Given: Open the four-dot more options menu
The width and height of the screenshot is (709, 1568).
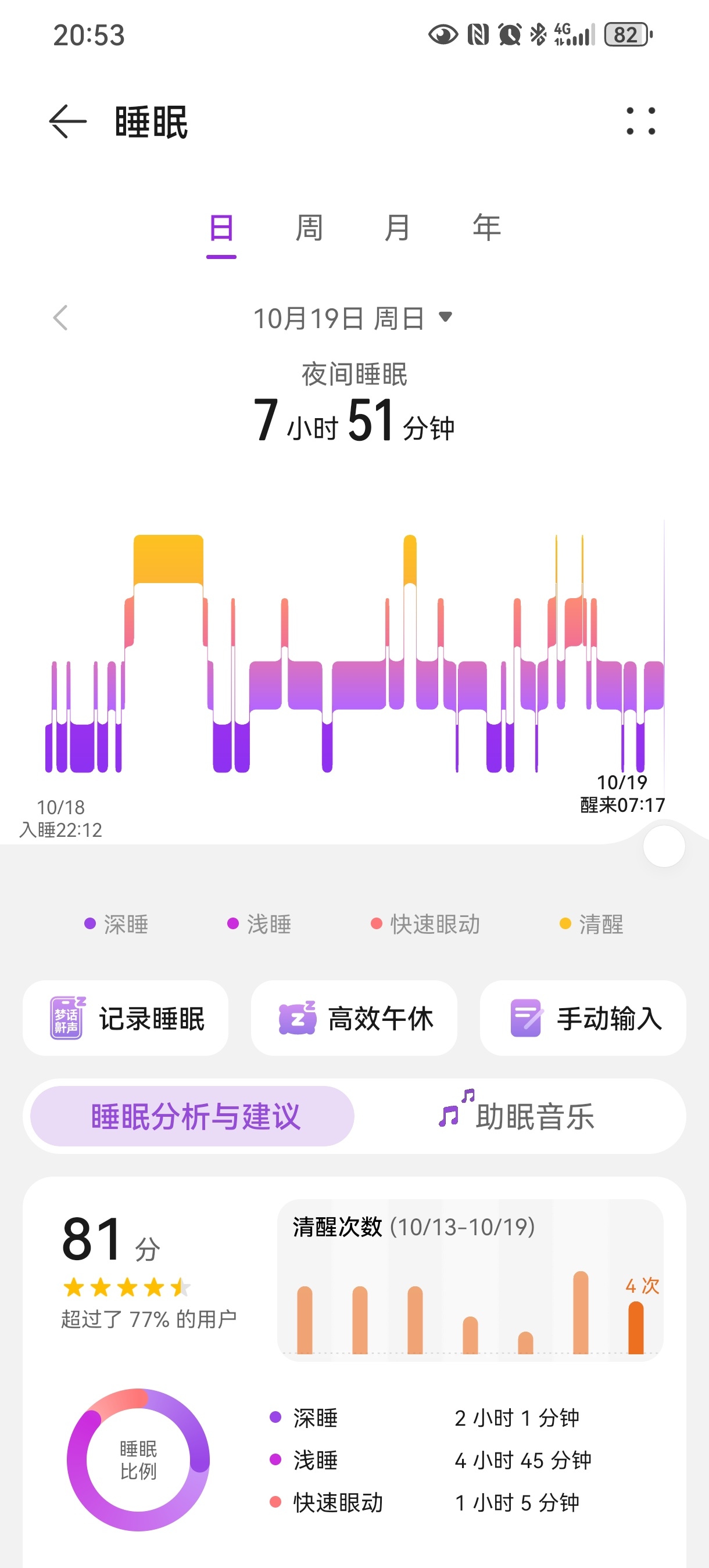Looking at the screenshot, I should coord(641,121).
